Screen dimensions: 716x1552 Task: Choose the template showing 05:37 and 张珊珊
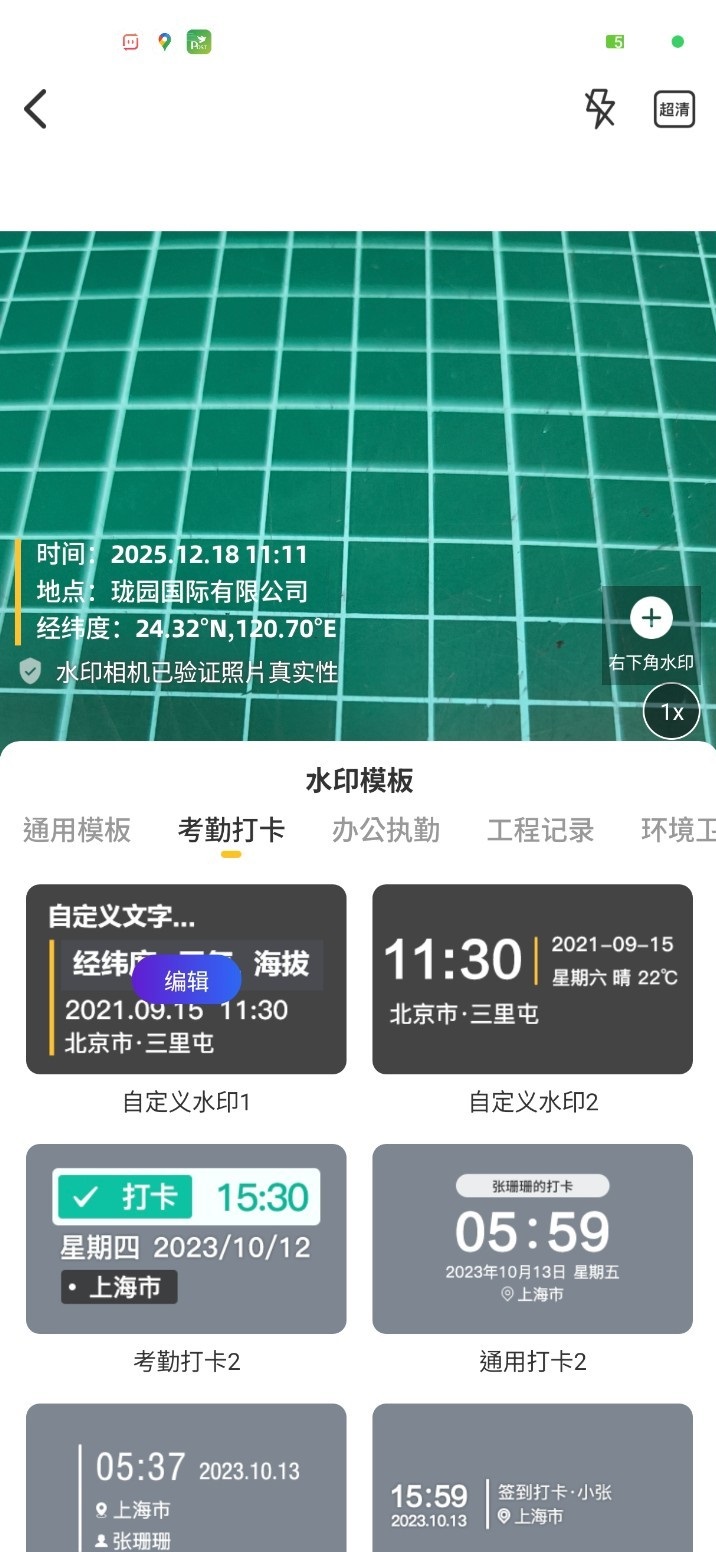(186, 1480)
